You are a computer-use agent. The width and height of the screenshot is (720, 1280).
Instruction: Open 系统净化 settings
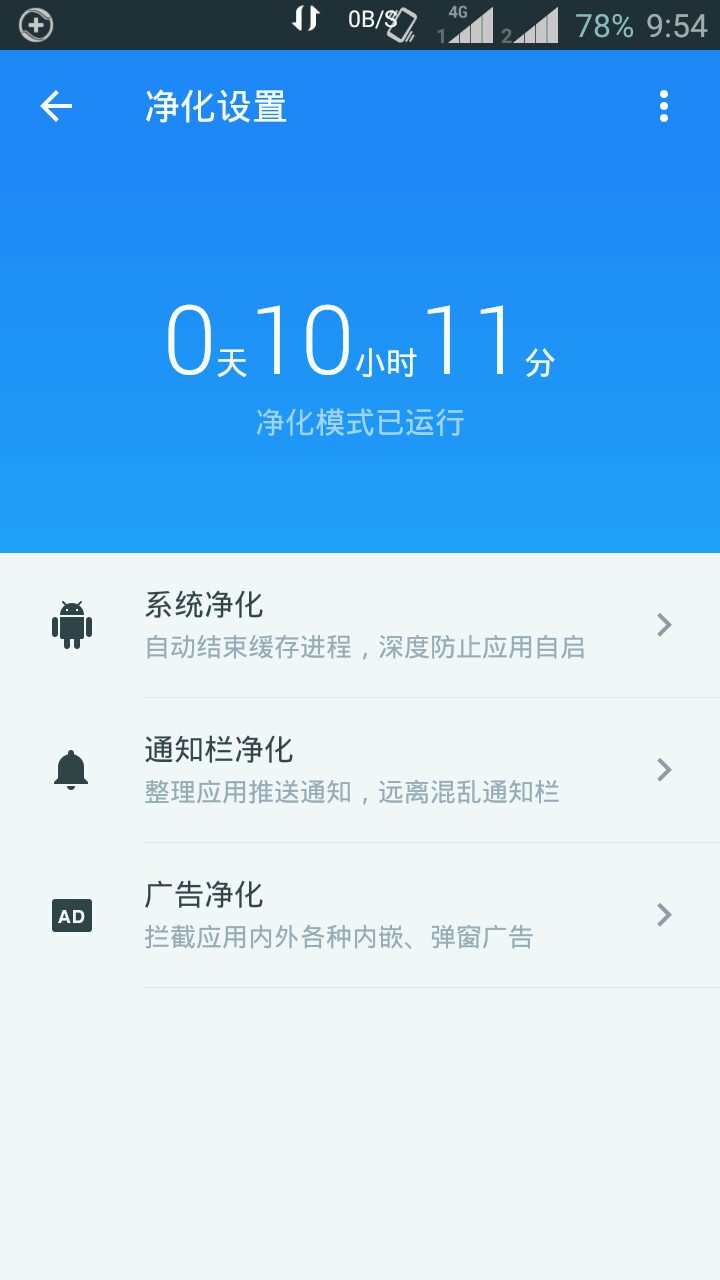(360, 625)
